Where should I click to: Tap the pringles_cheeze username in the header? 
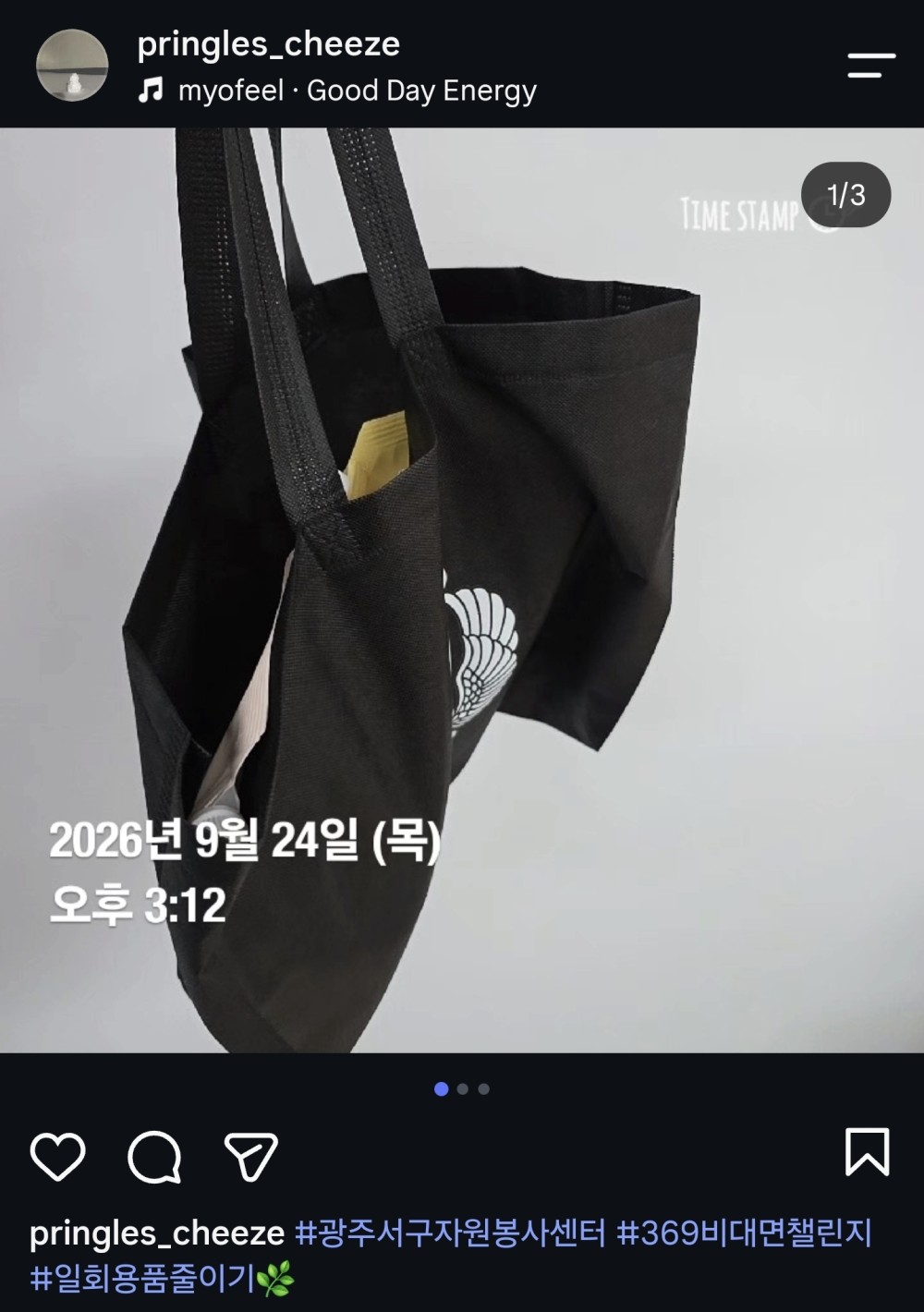click(269, 44)
